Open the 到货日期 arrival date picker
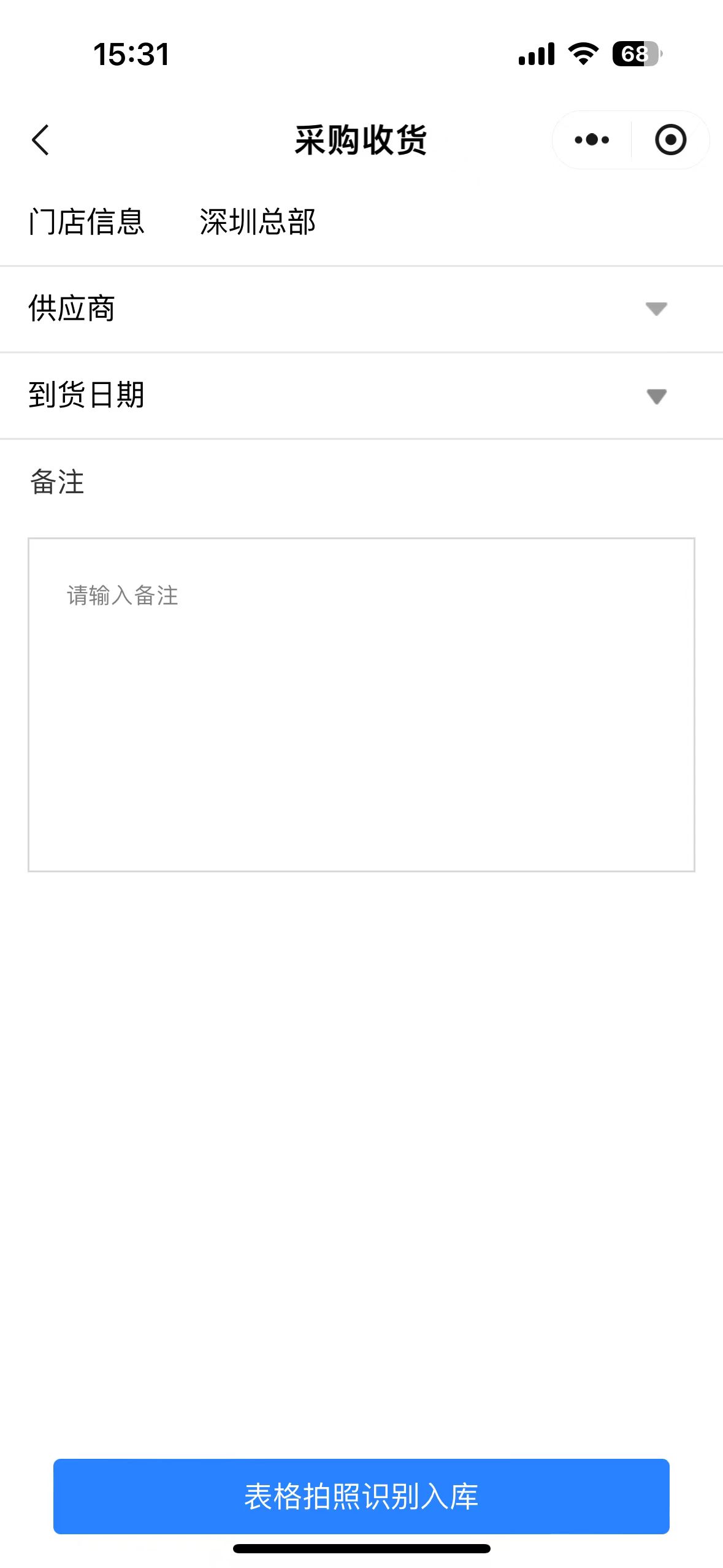Screen dimensions: 723x1568 361,396
